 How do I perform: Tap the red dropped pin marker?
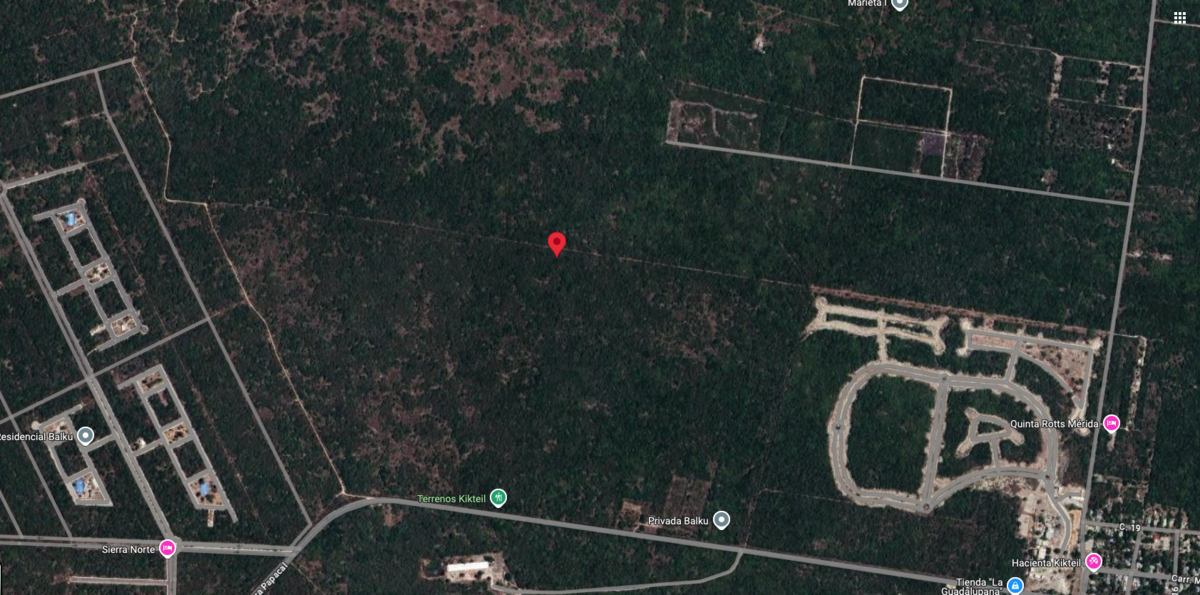pyautogui.click(x=557, y=243)
